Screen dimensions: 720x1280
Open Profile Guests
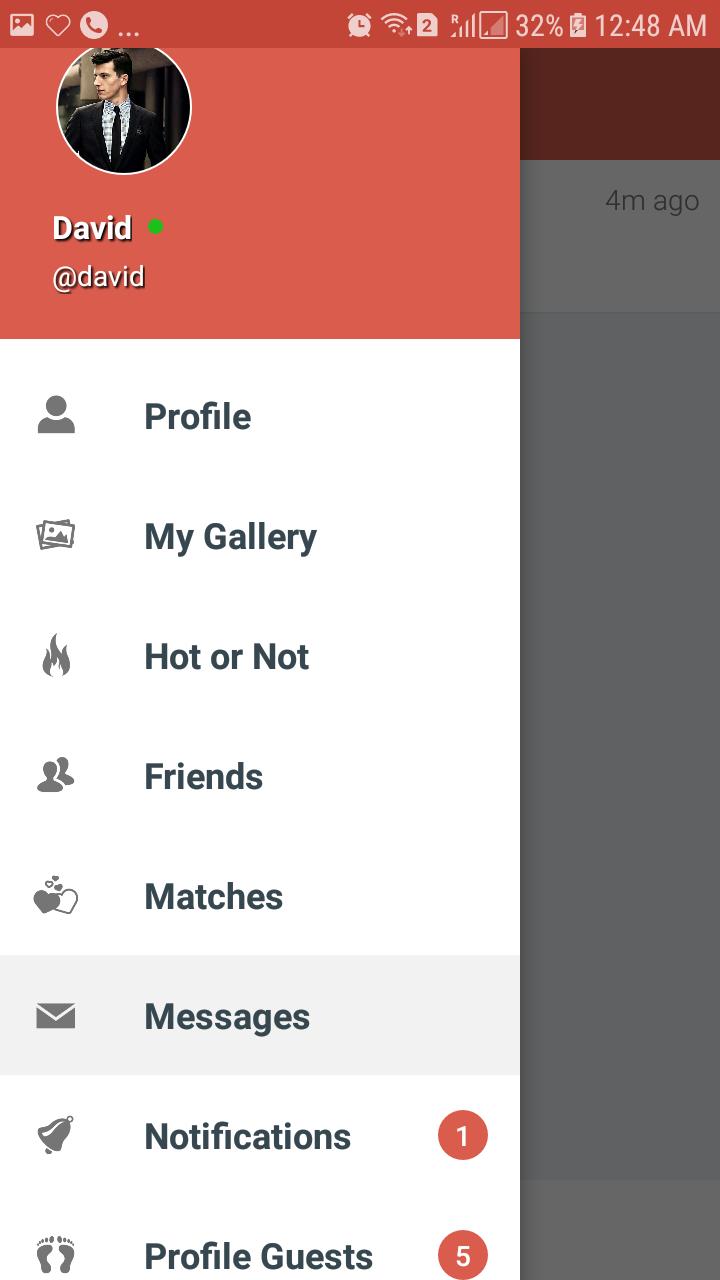(258, 1256)
